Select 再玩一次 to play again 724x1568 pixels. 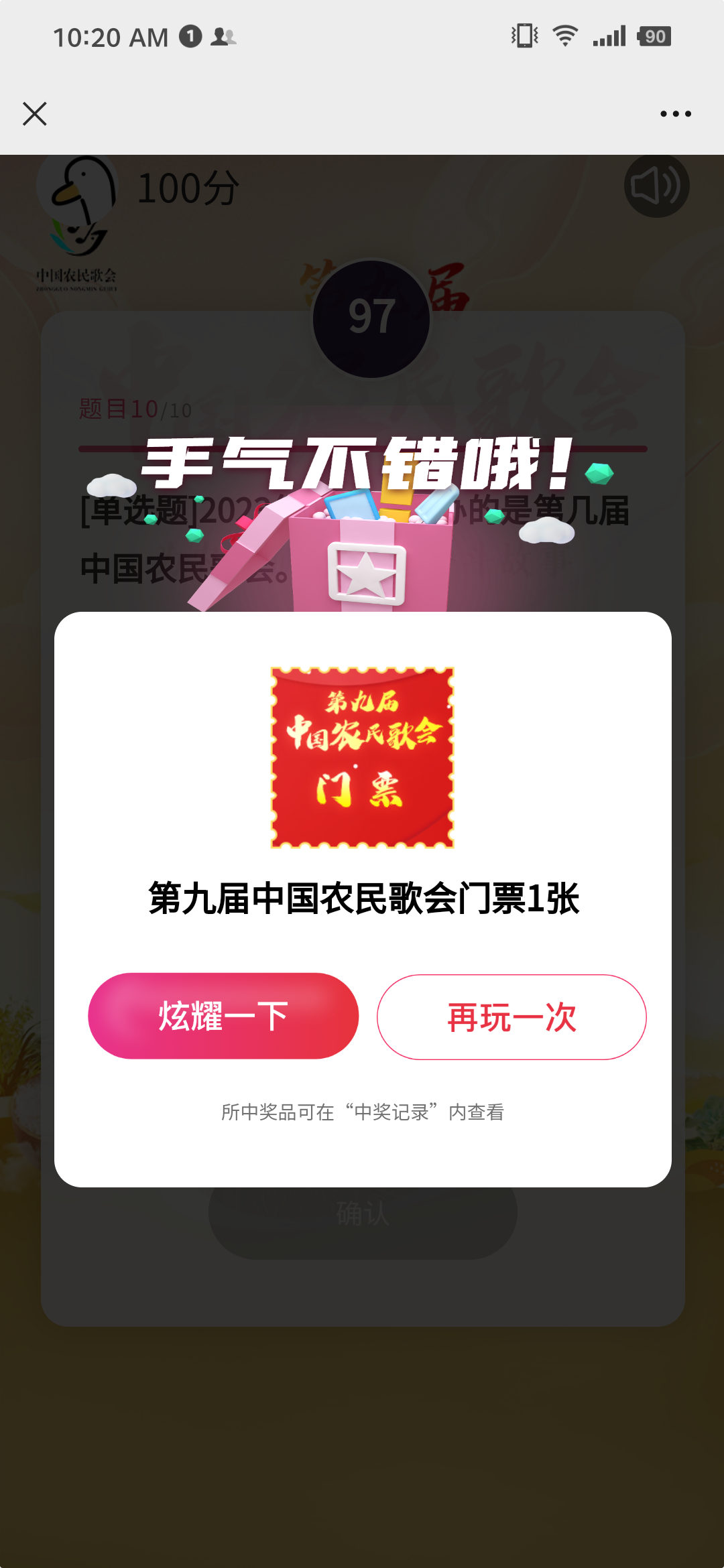pyautogui.click(x=511, y=1017)
